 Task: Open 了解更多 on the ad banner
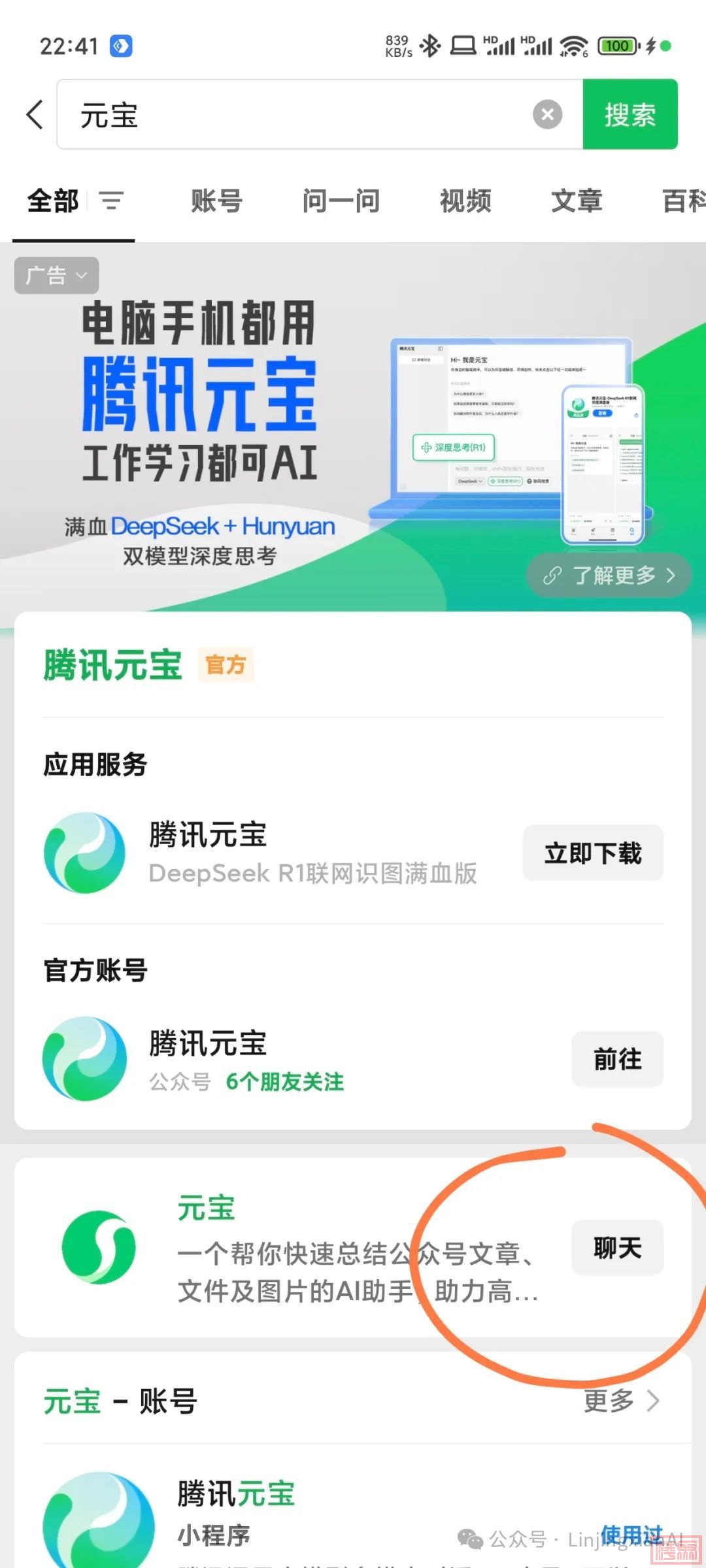click(x=609, y=576)
